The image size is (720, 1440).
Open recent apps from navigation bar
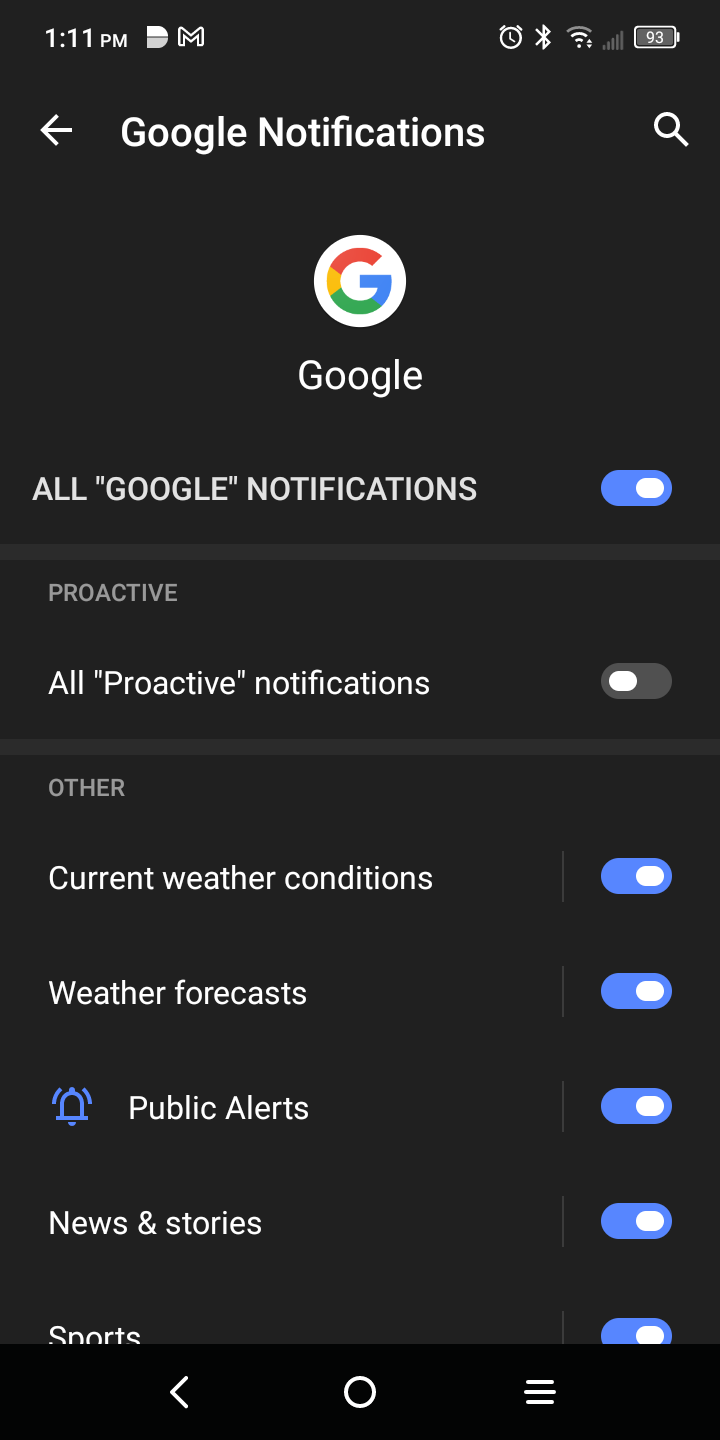point(540,1392)
